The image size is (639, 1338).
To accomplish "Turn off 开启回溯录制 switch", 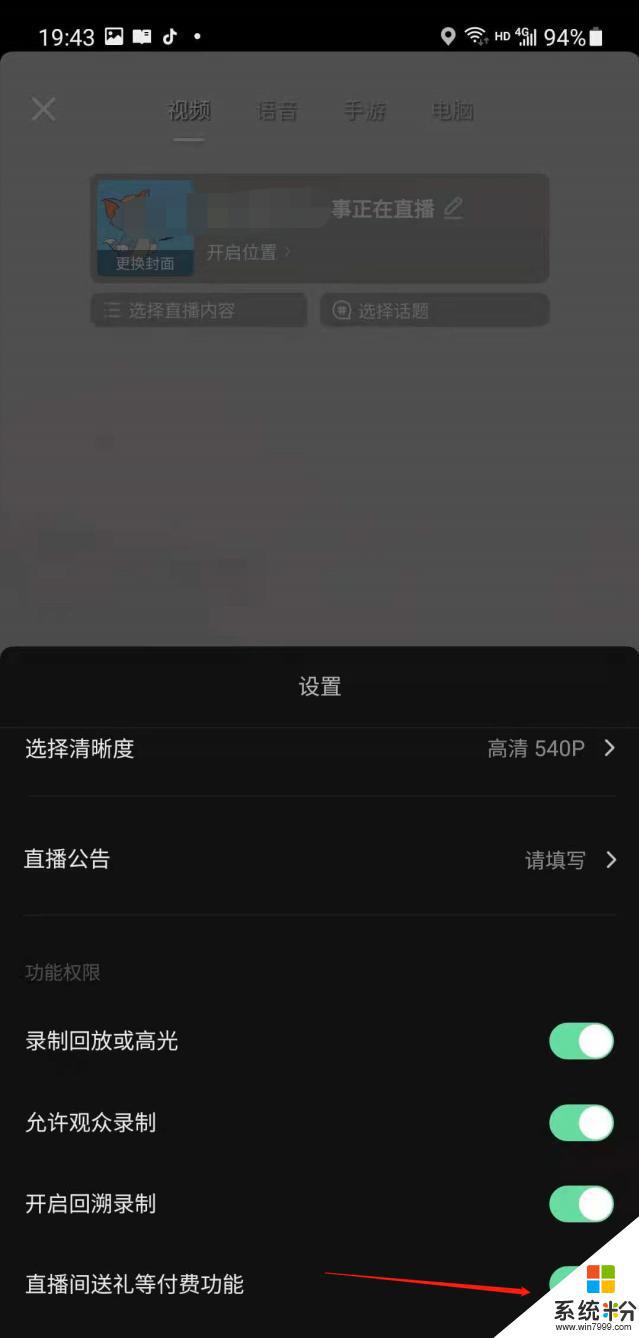I will [580, 1204].
